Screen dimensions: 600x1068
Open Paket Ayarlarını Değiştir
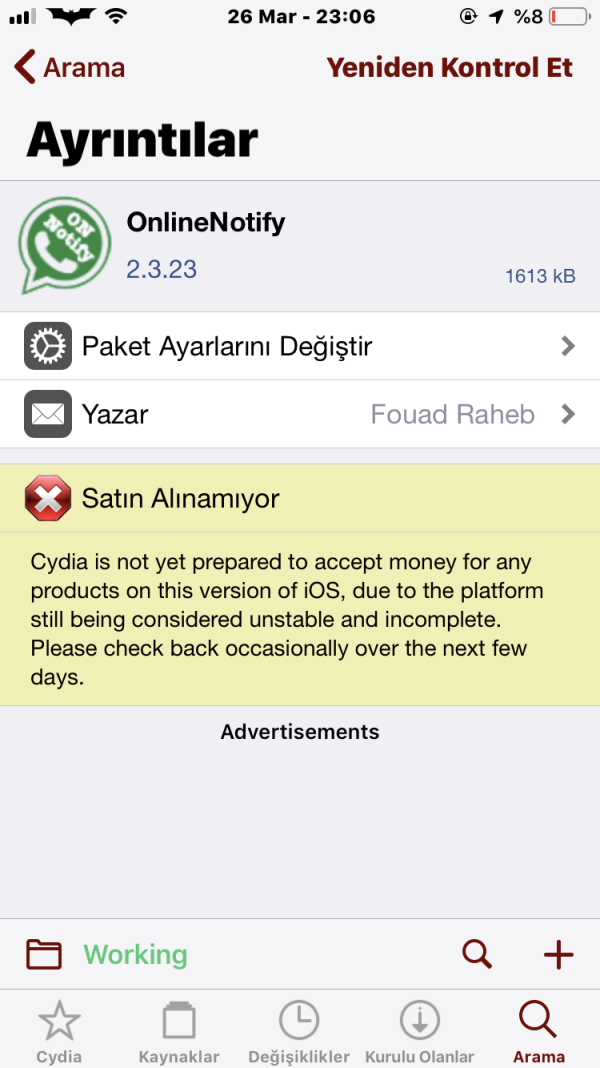click(x=300, y=346)
